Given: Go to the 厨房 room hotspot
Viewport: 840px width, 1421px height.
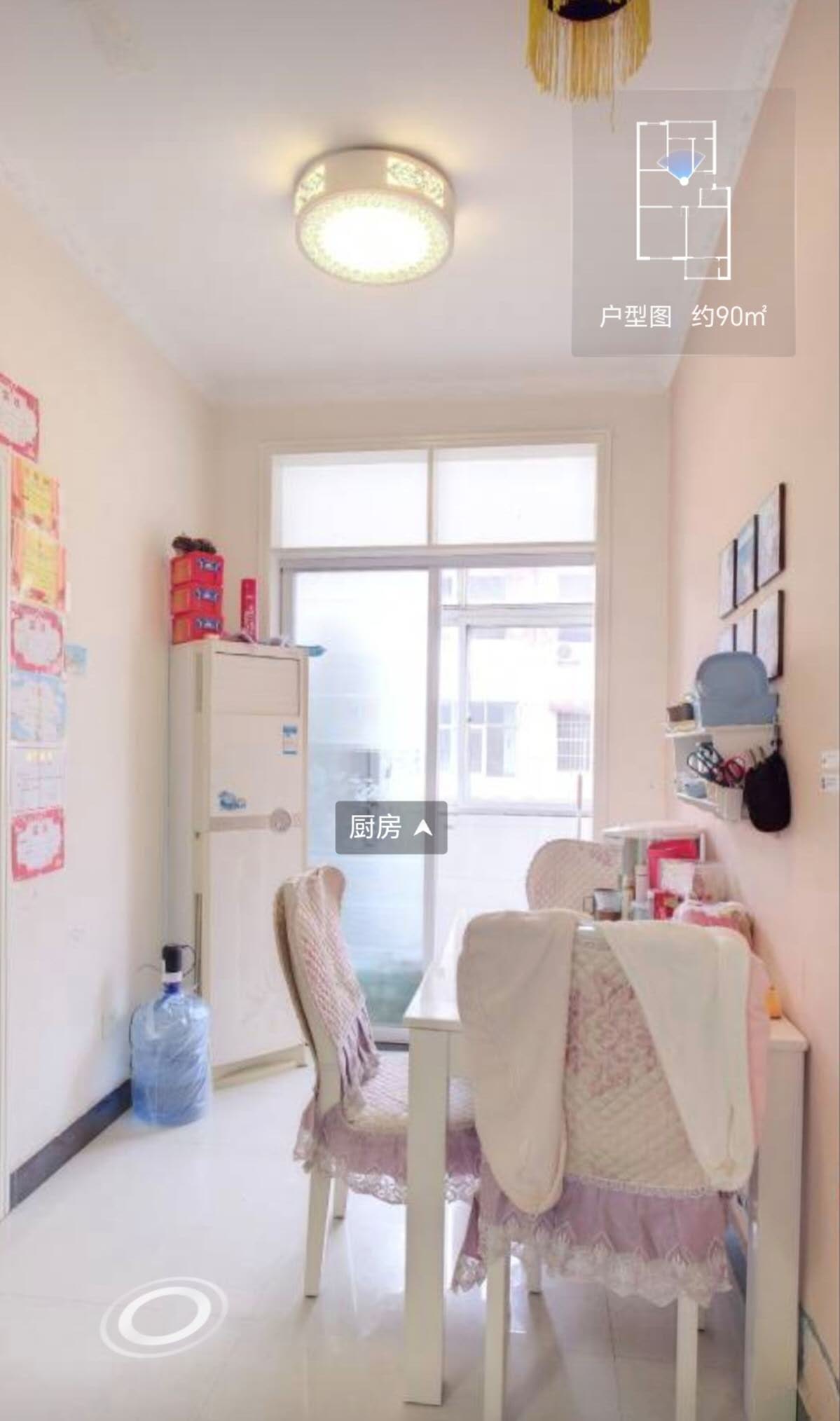Looking at the screenshot, I should (x=391, y=828).
